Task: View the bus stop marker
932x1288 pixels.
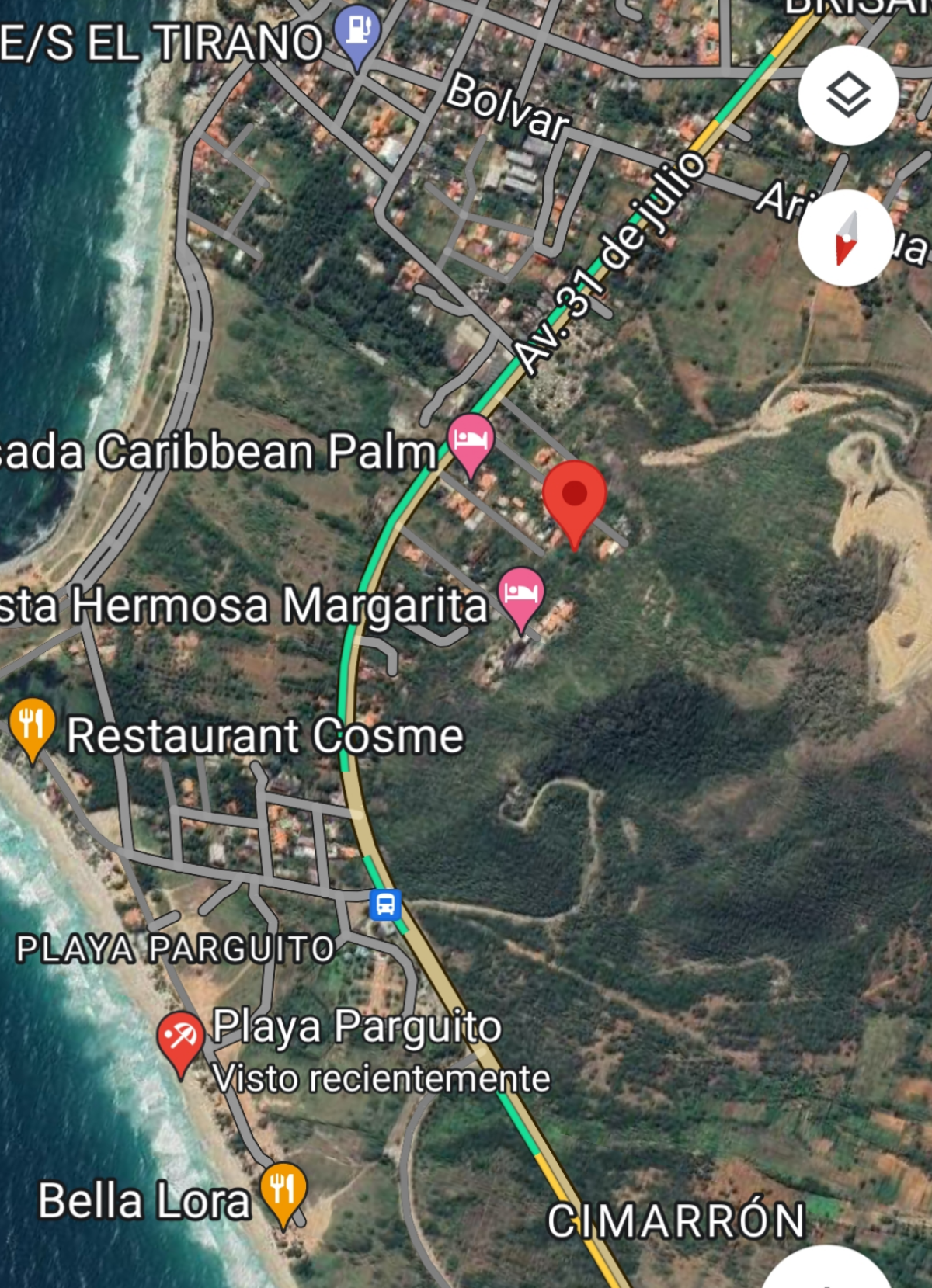Action: click(x=385, y=904)
